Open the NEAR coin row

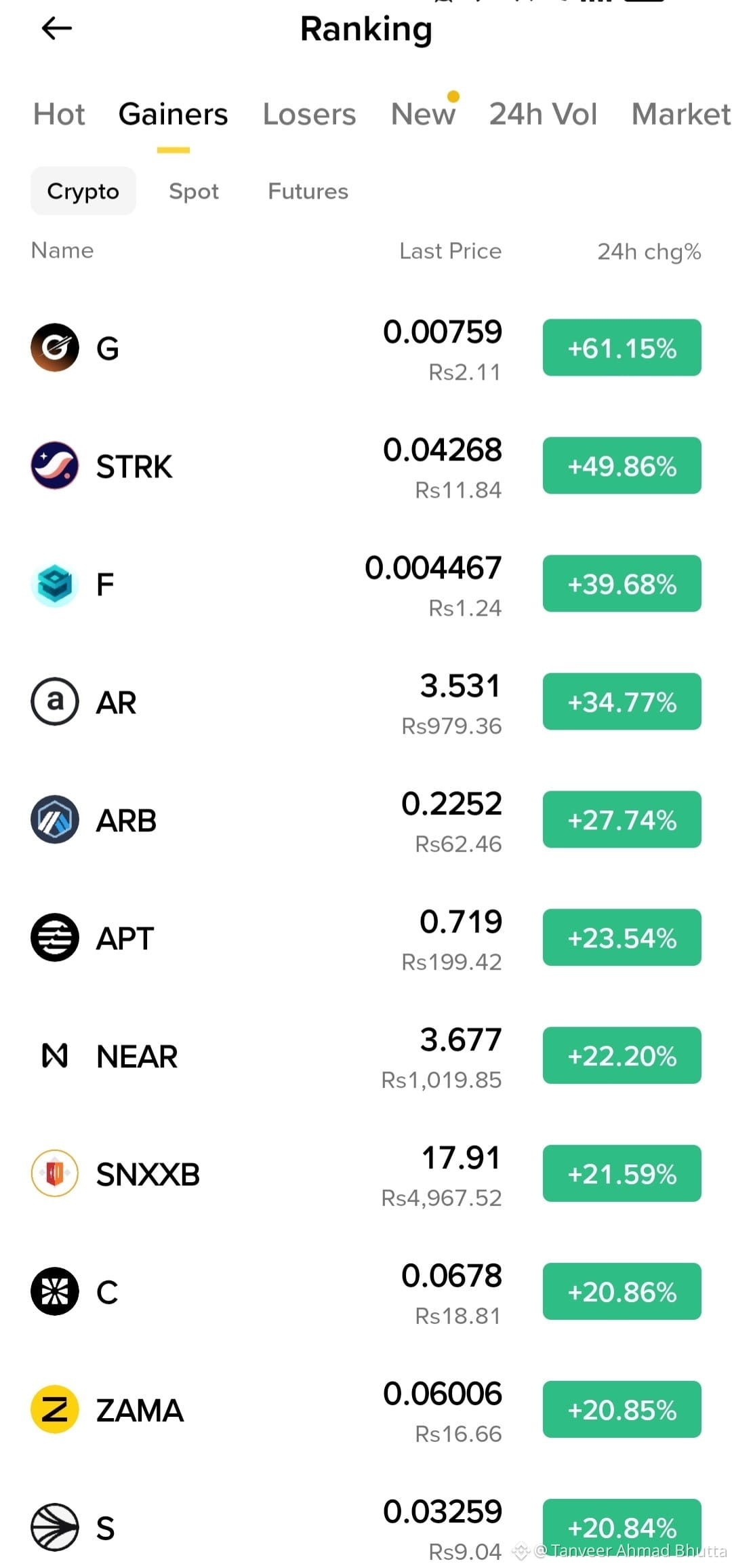click(x=366, y=1056)
